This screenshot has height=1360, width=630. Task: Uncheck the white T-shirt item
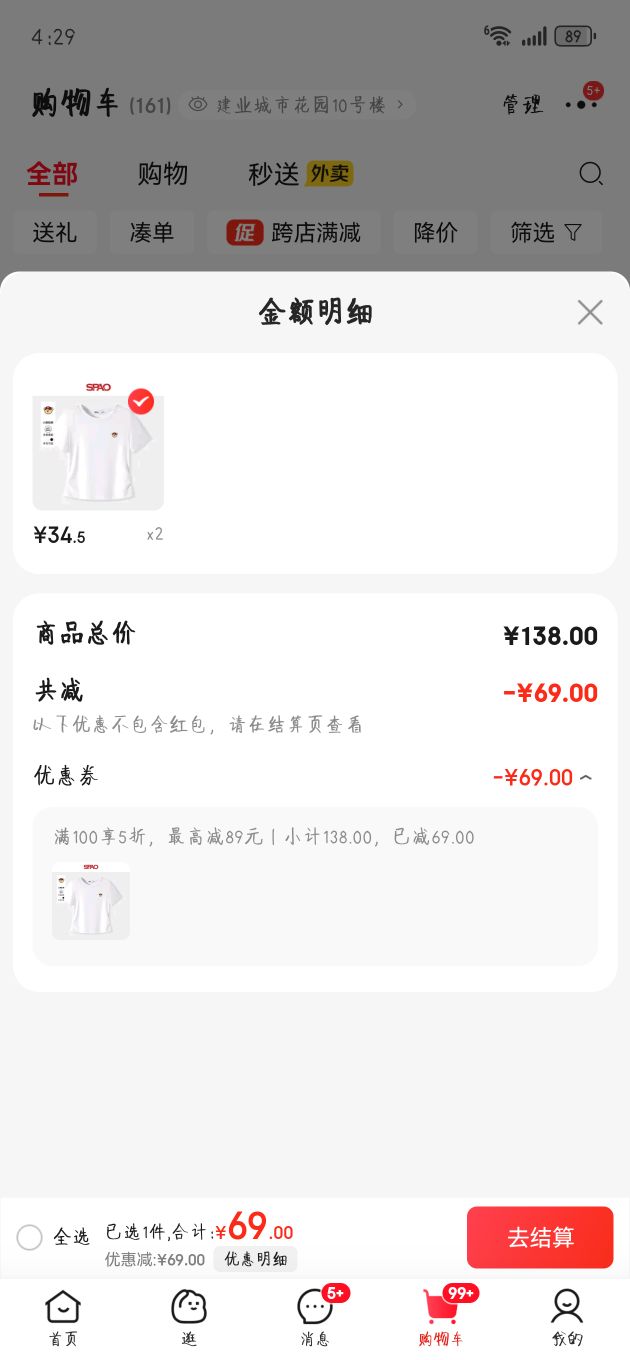(x=141, y=401)
